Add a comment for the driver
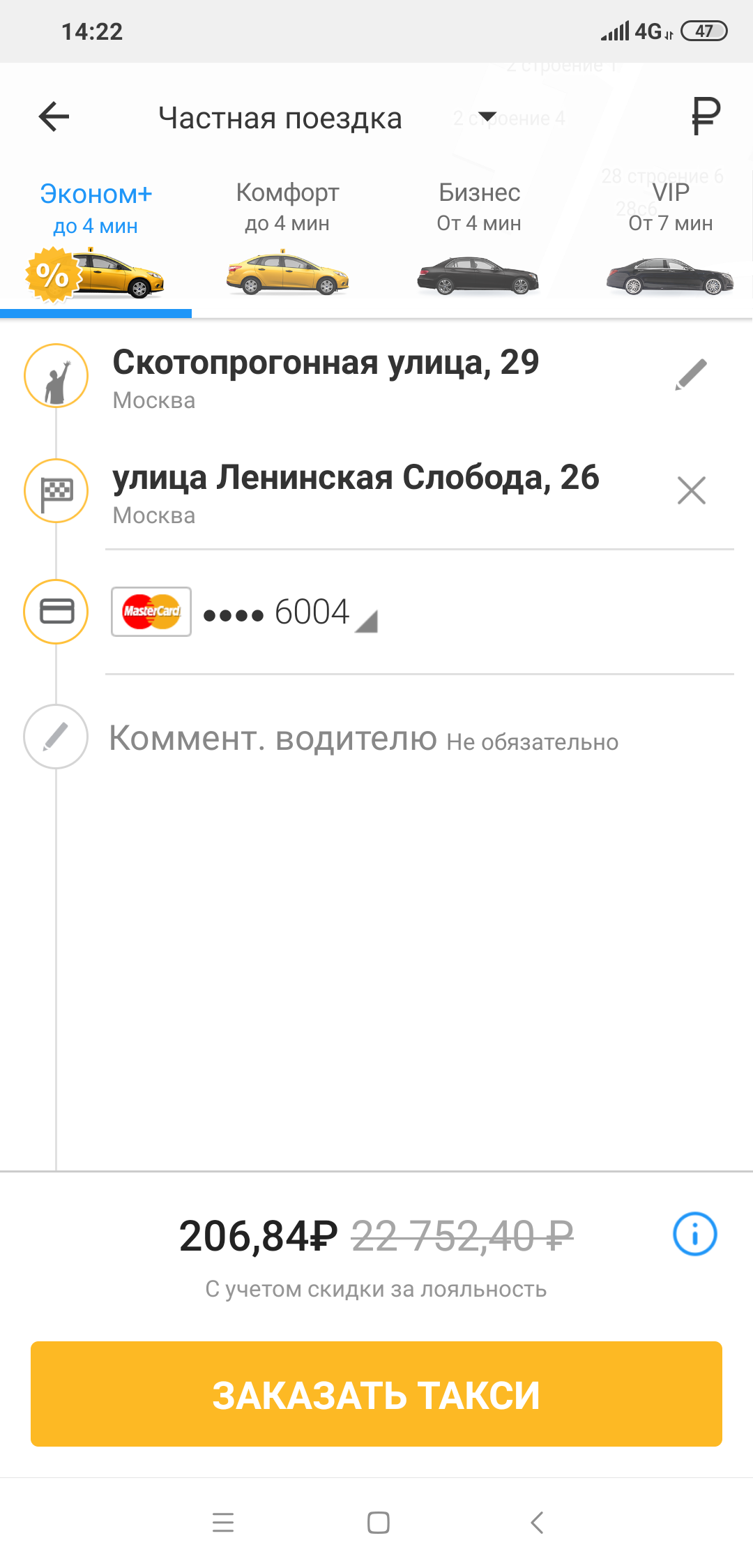753x1568 pixels. point(363,738)
